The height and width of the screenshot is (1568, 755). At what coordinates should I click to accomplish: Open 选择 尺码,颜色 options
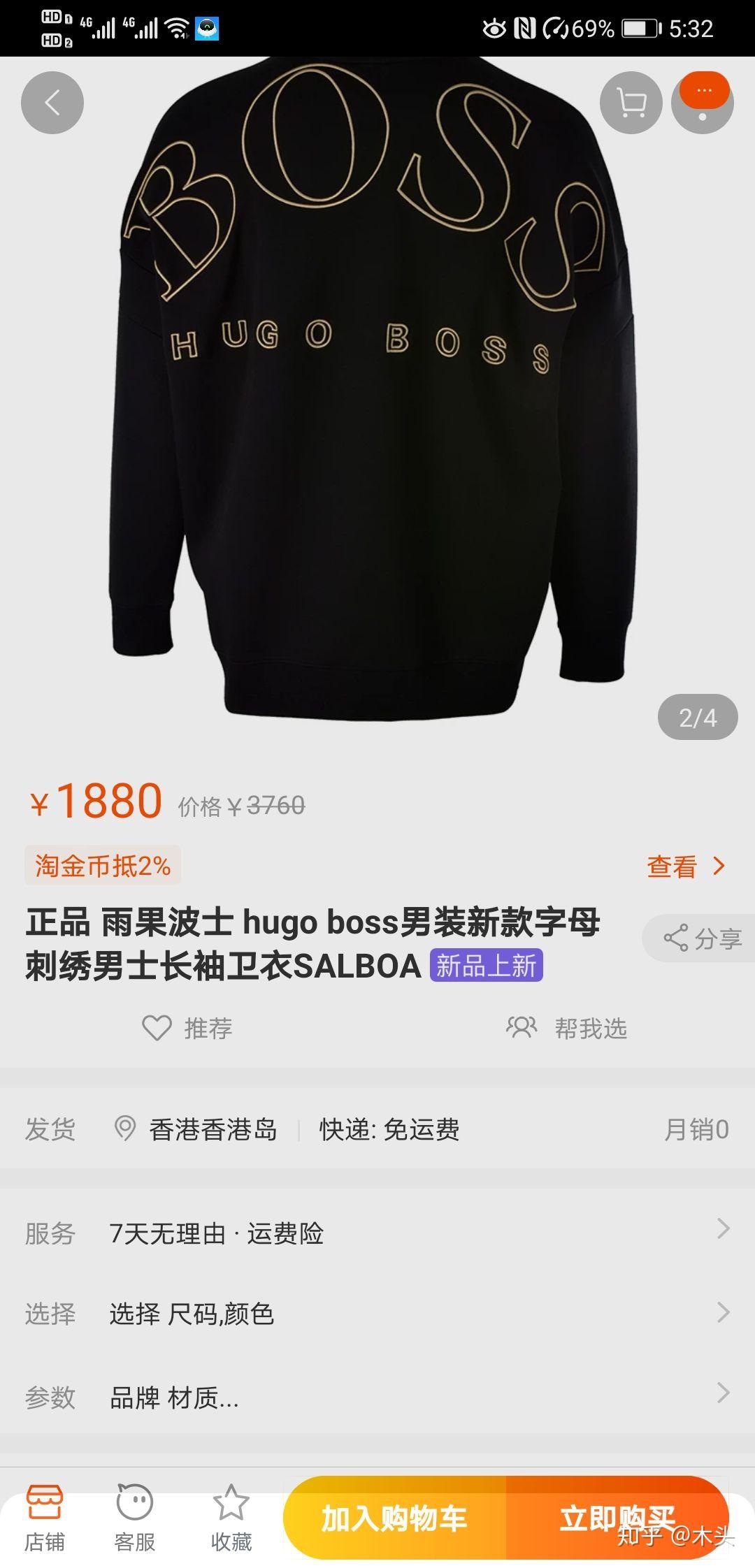coord(377,1314)
